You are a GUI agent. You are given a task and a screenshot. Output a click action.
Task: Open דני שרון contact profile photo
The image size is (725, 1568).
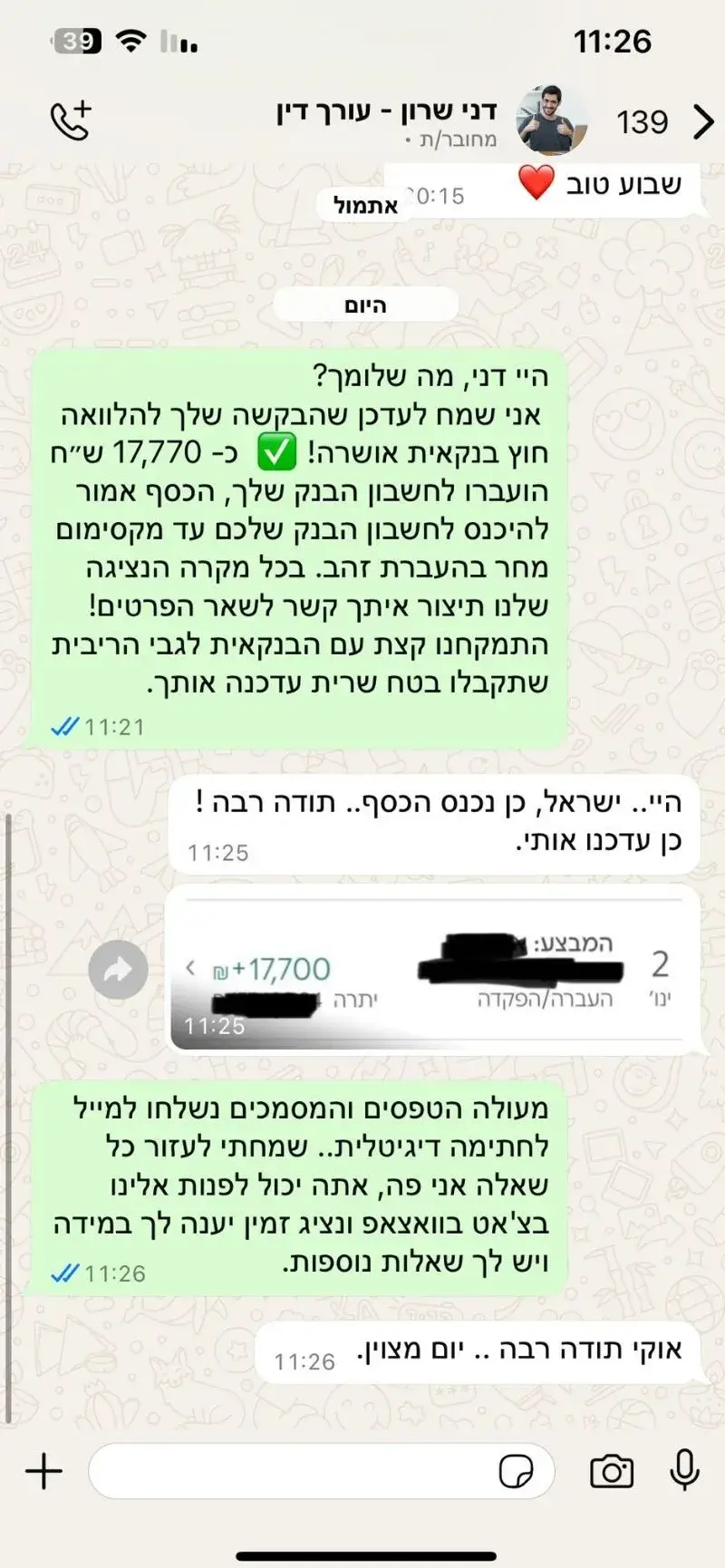[x=551, y=121]
